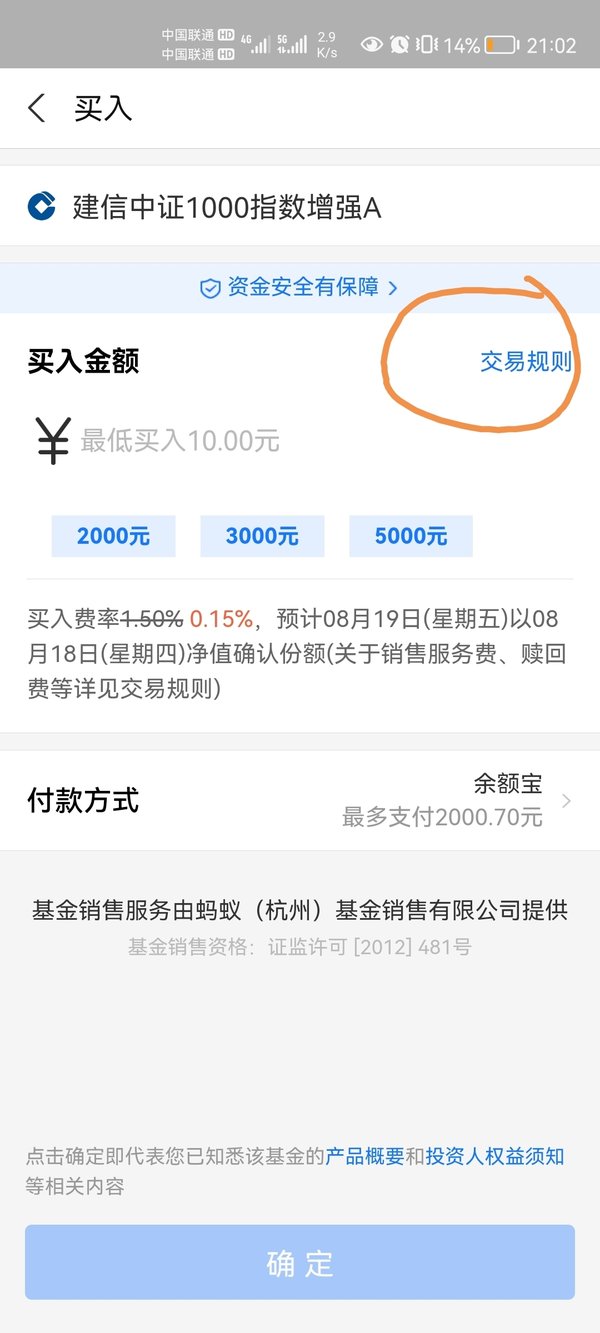
Task: Tap the amount field showing 最低买入10.00元
Action: pyautogui.click(x=300, y=440)
